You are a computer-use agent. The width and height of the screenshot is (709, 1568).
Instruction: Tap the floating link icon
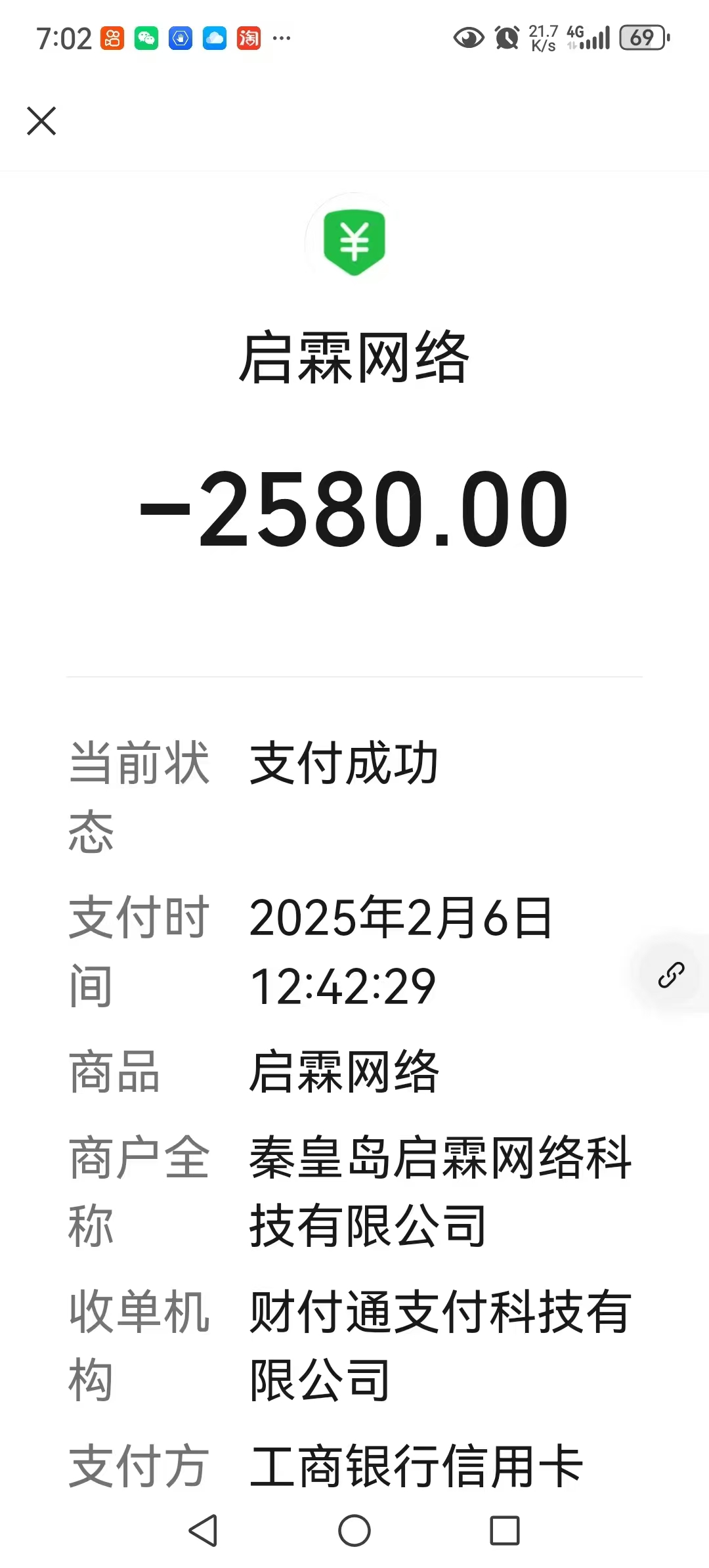pos(671,975)
